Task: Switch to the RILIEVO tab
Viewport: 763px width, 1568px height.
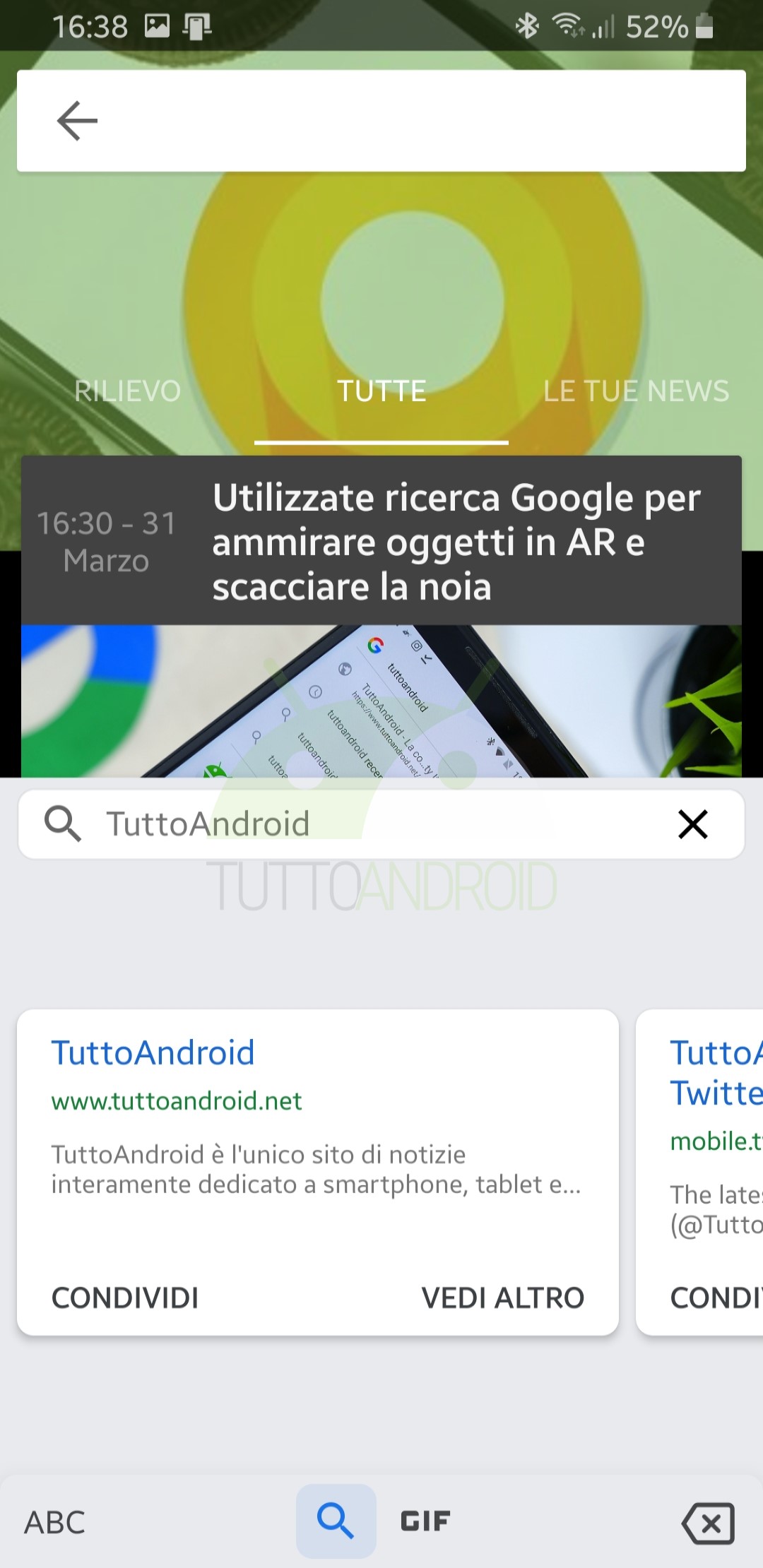Action: pyautogui.click(x=127, y=391)
